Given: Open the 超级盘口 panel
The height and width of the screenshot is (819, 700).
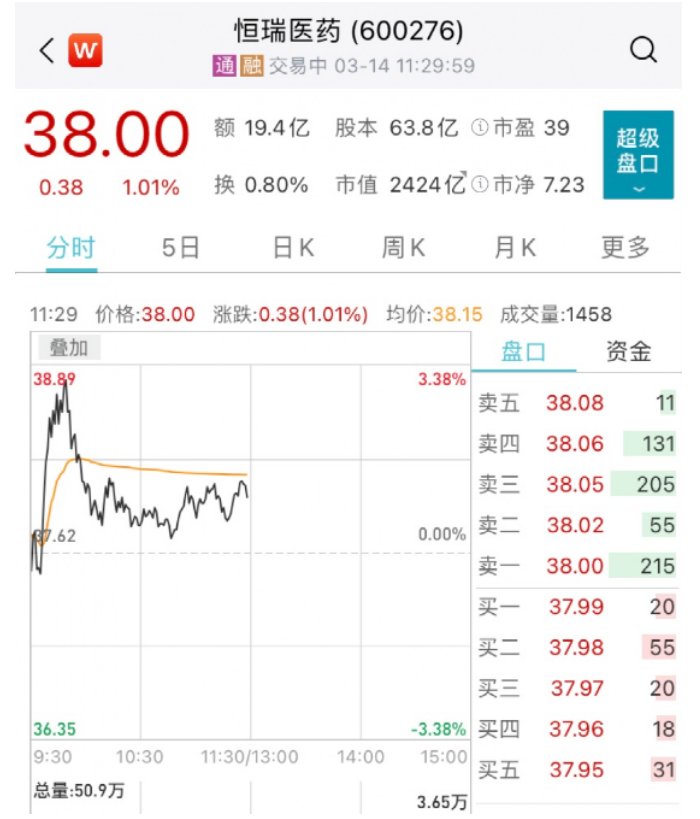Looking at the screenshot, I should click(x=637, y=154).
